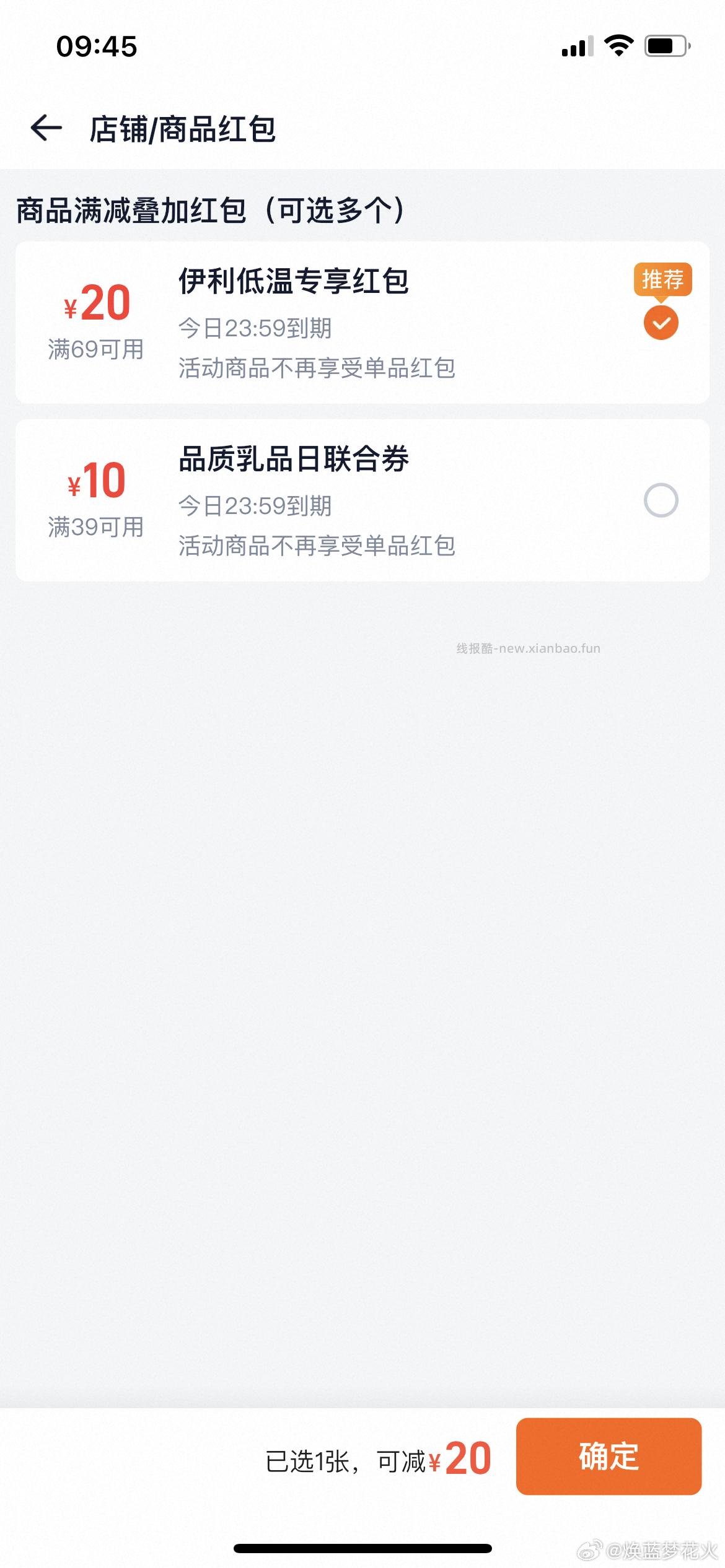Tap the 满69可用 condition label

[97, 350]
